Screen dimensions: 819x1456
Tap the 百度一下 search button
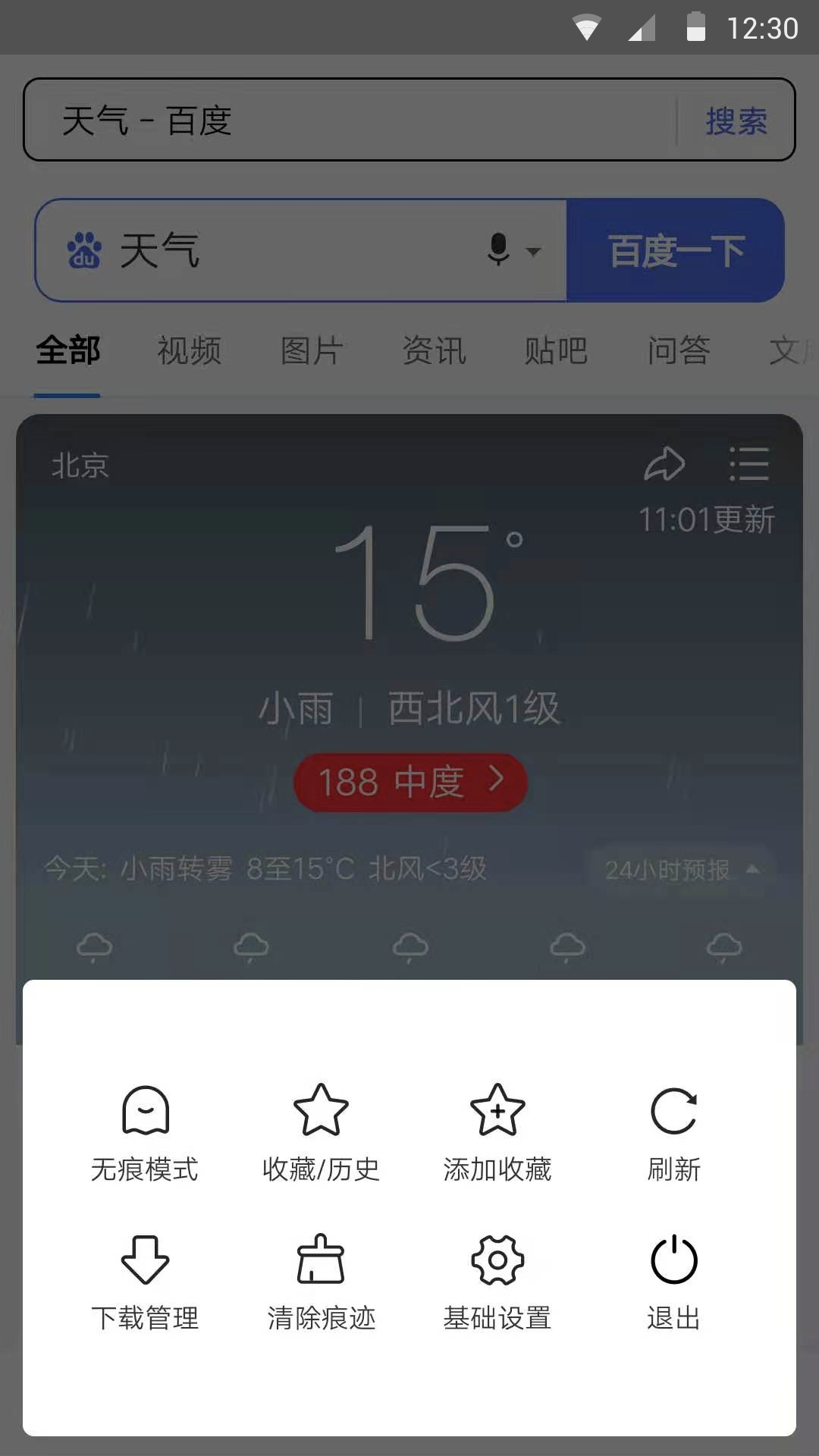click(x=676, y=250)
